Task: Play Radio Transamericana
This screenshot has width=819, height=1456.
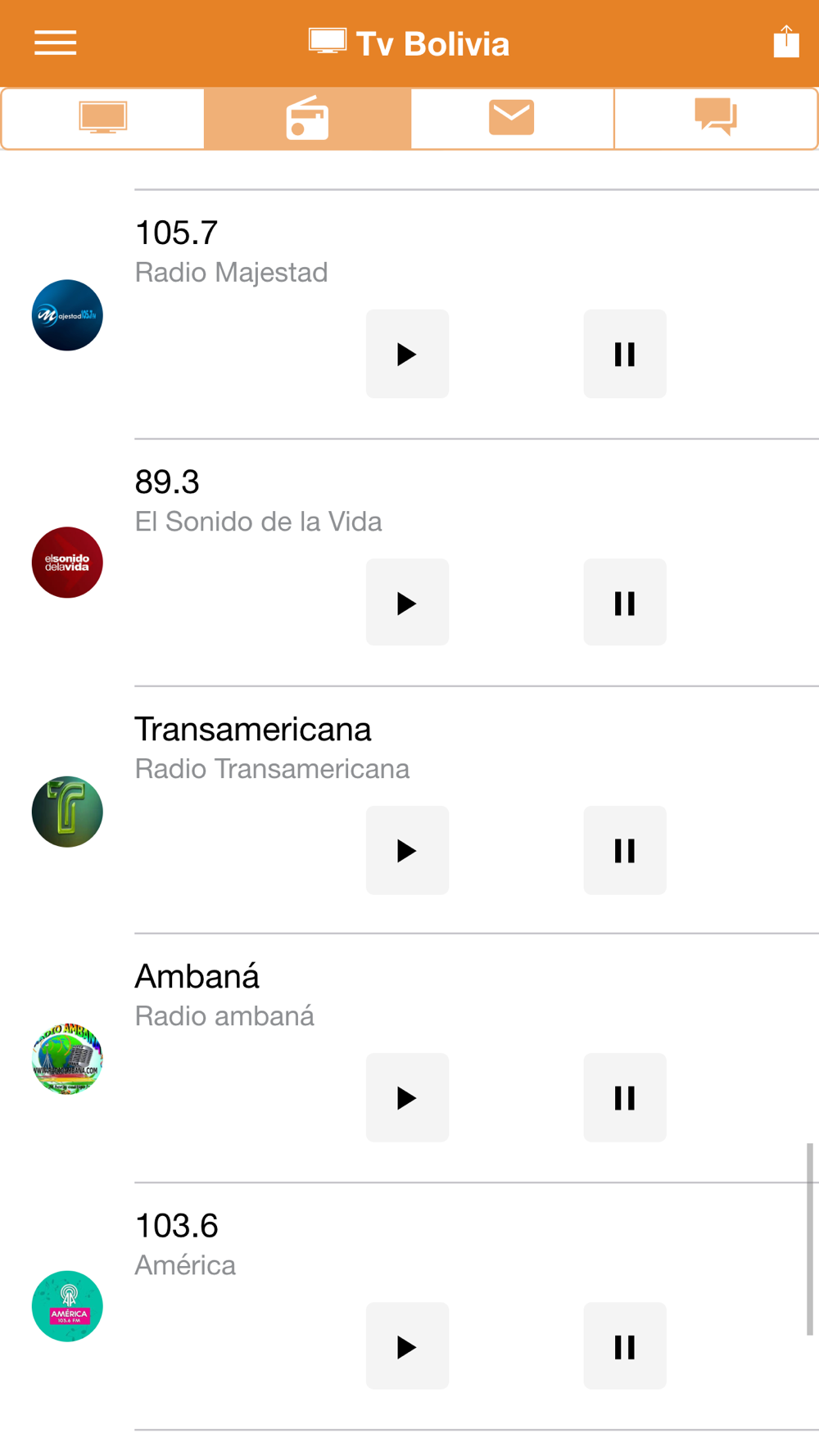Action: coord(407,850)
